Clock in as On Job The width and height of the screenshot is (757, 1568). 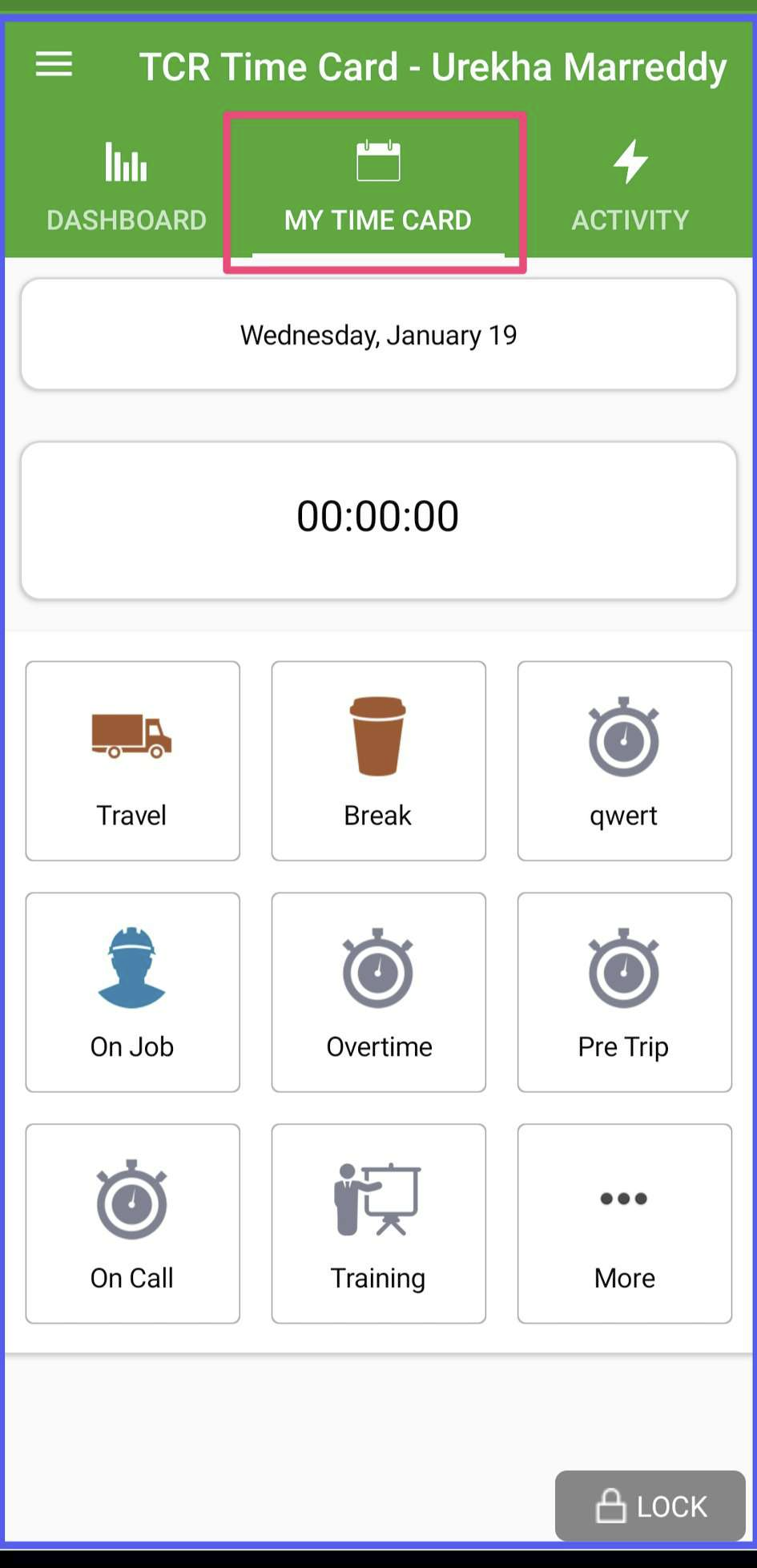point(132,992)
